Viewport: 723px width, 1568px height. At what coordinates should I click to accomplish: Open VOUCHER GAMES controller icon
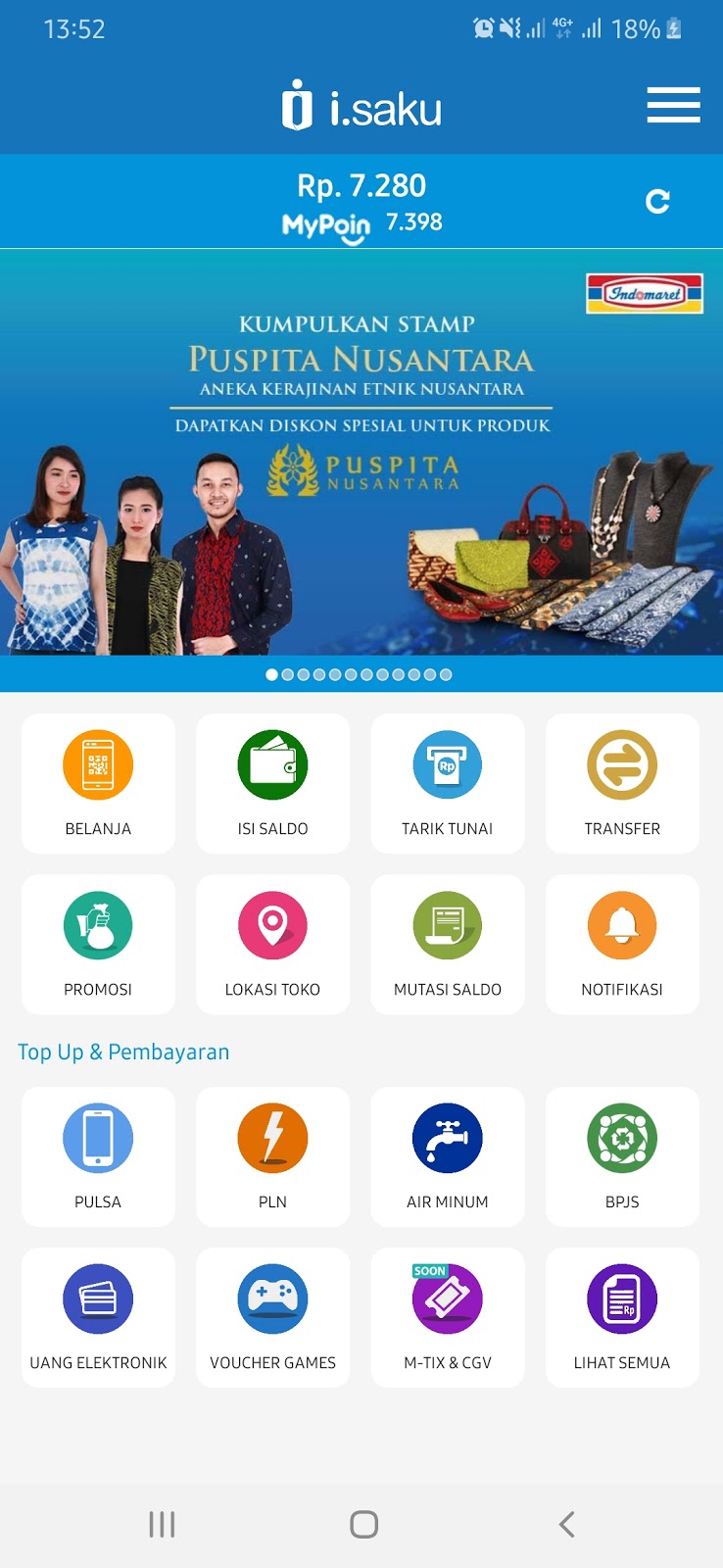(272, 1298)
